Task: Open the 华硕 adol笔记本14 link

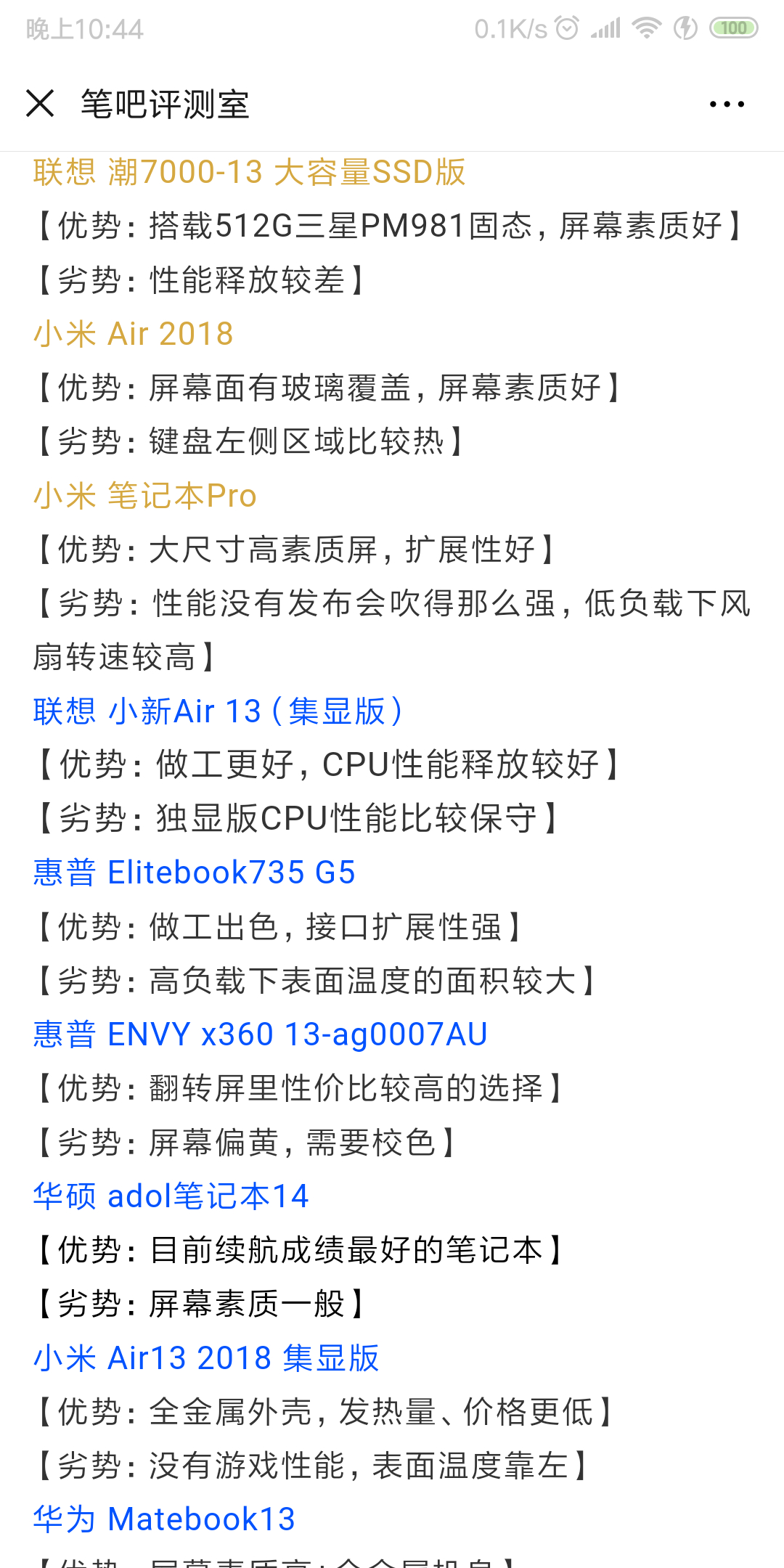Action: pos(171,1196)
